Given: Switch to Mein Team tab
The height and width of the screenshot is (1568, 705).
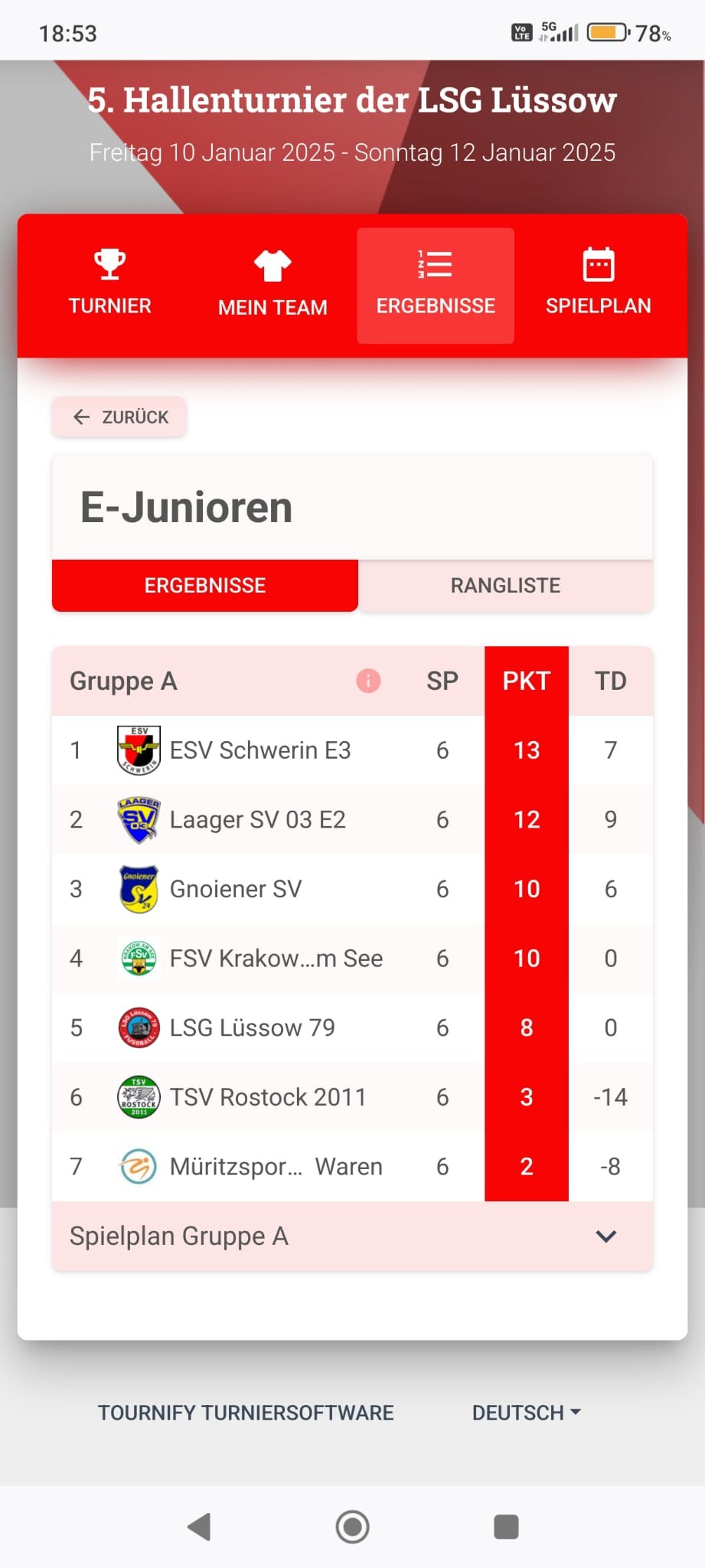Looking at the screenshot, I should [273, 285].
